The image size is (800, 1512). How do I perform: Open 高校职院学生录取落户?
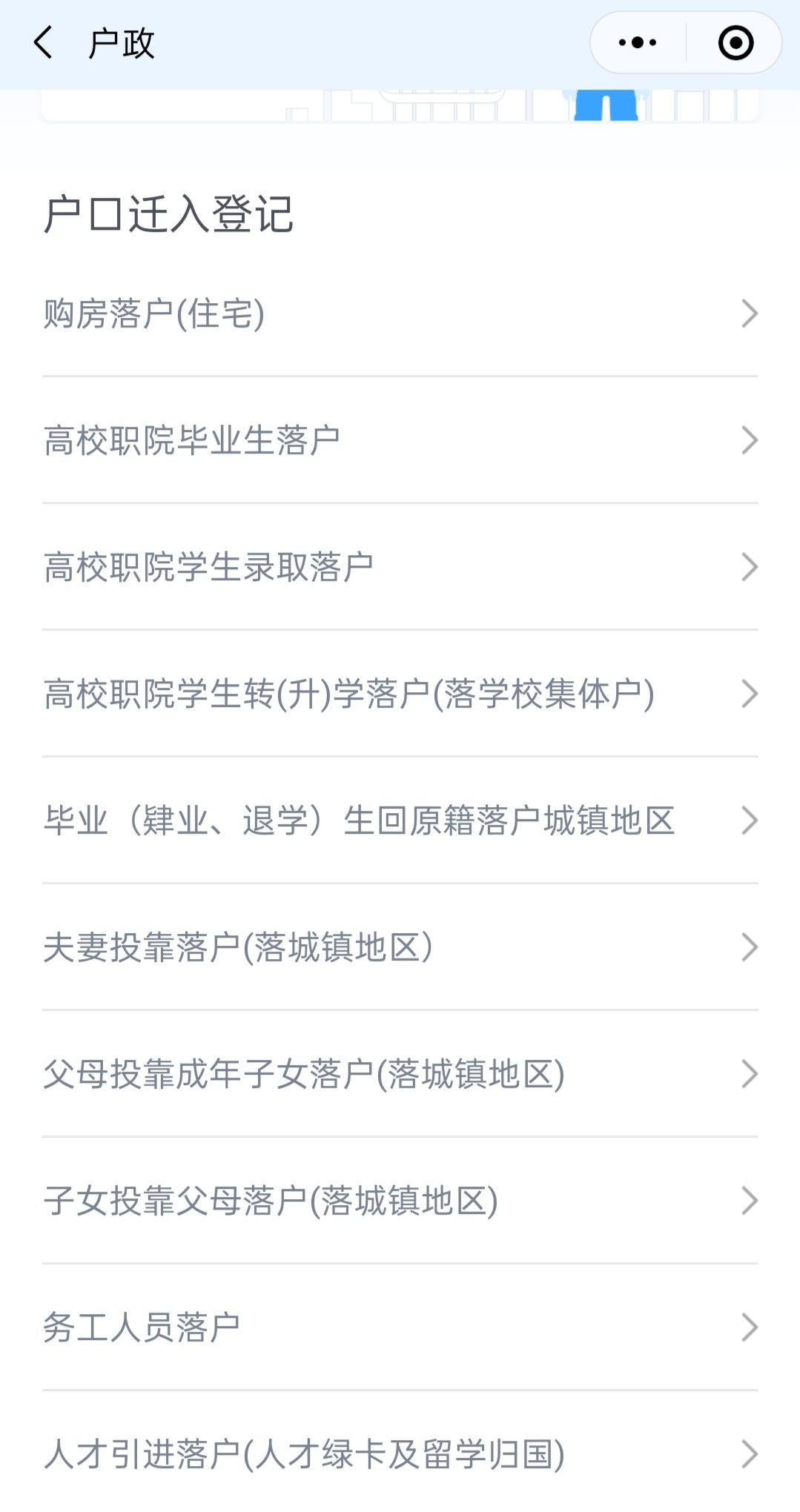coord(400,567)
